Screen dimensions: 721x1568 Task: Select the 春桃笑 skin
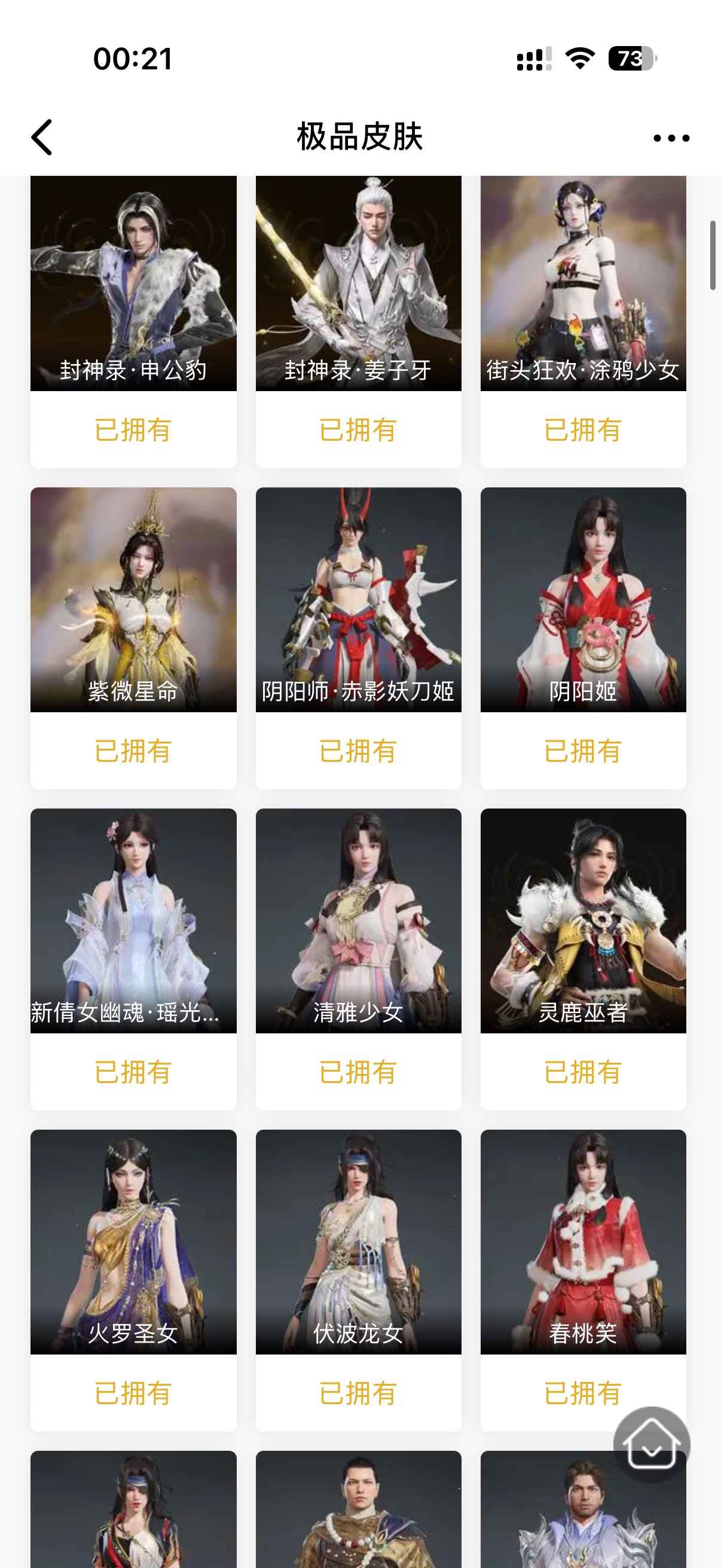coord(583,1241)
